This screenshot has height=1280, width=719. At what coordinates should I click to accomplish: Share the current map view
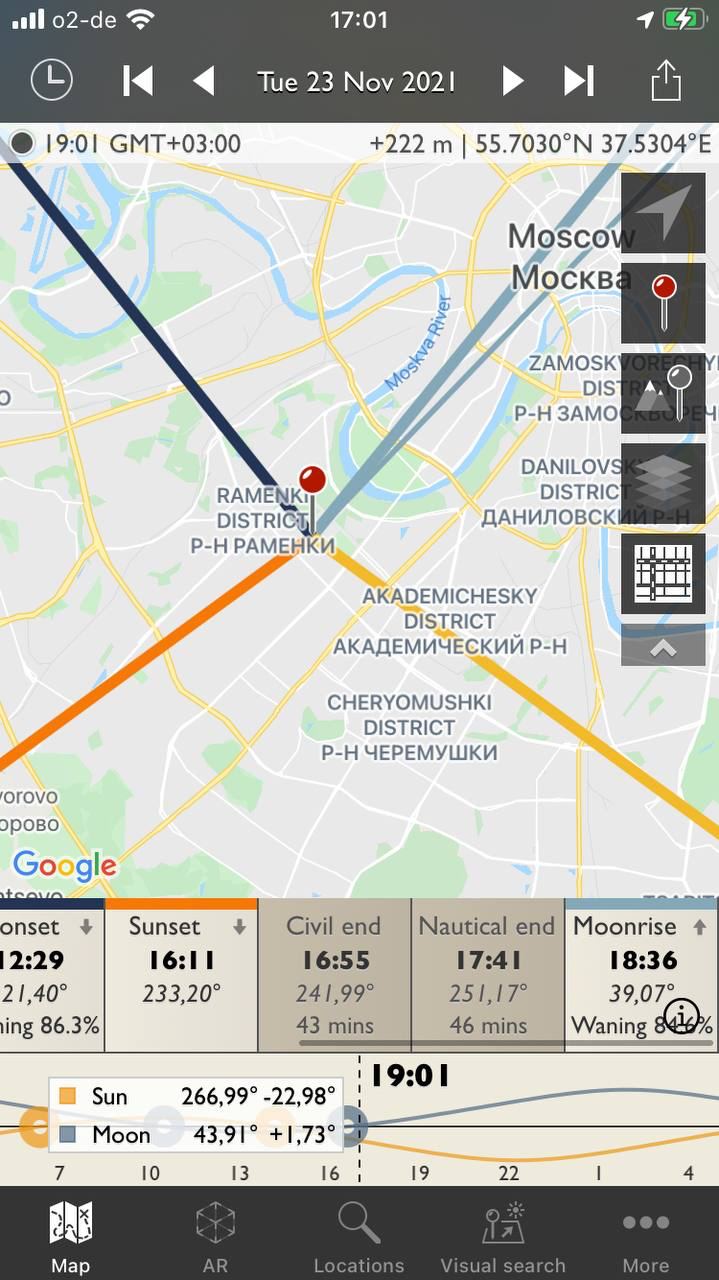[x=666, y=81]
